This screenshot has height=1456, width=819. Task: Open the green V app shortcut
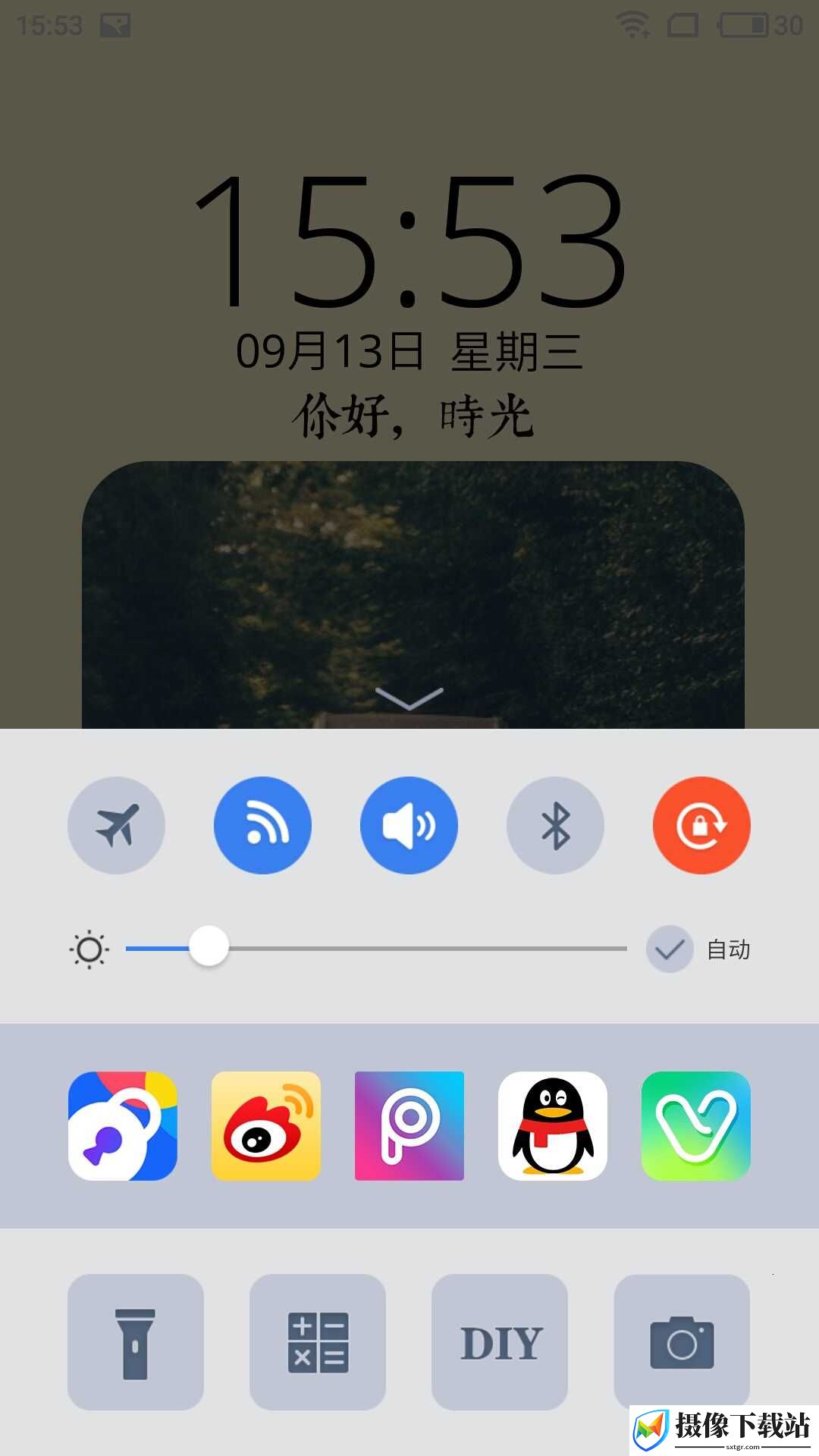696,1126
